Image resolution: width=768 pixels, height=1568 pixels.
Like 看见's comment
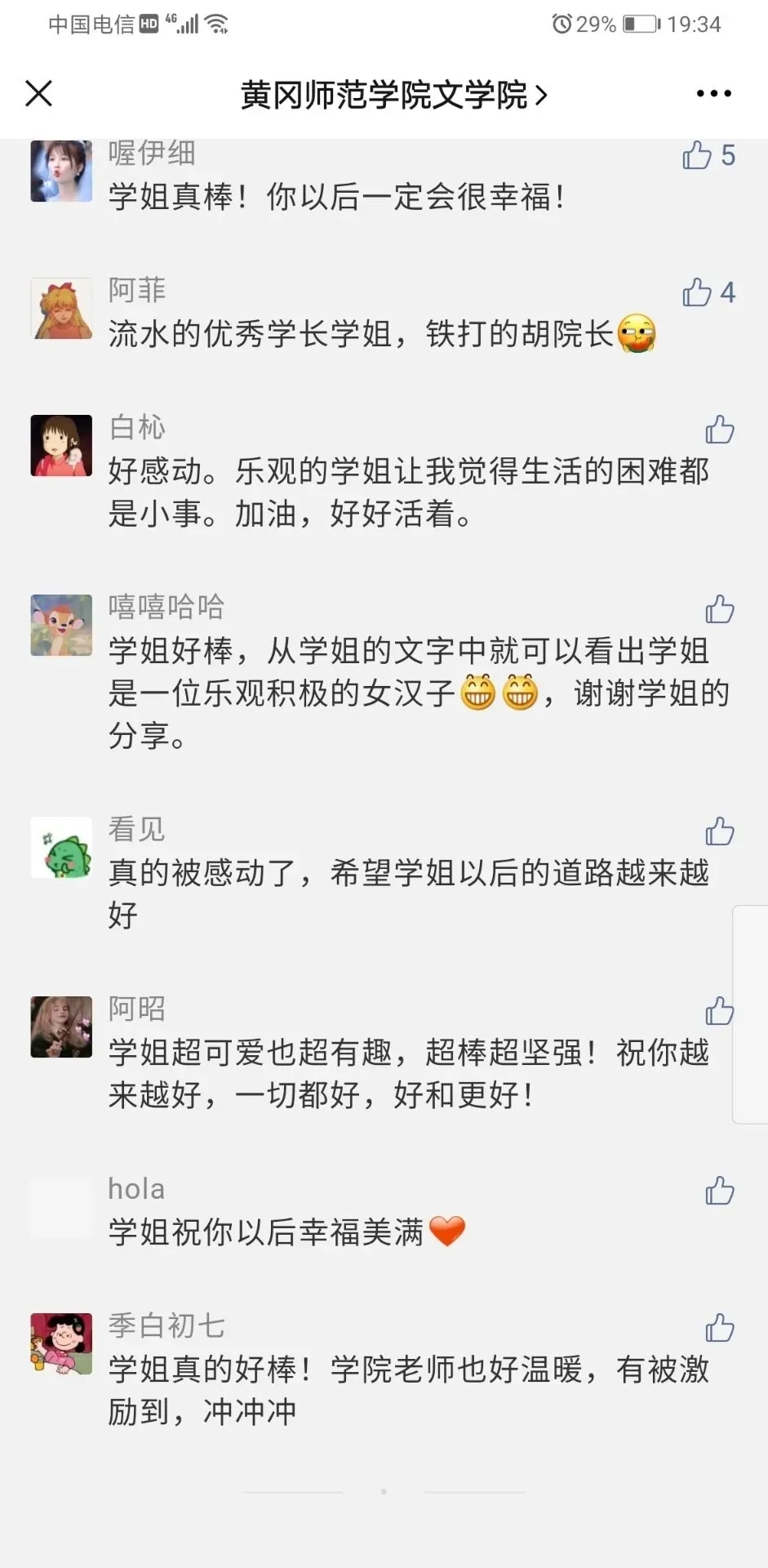[719, 831]
